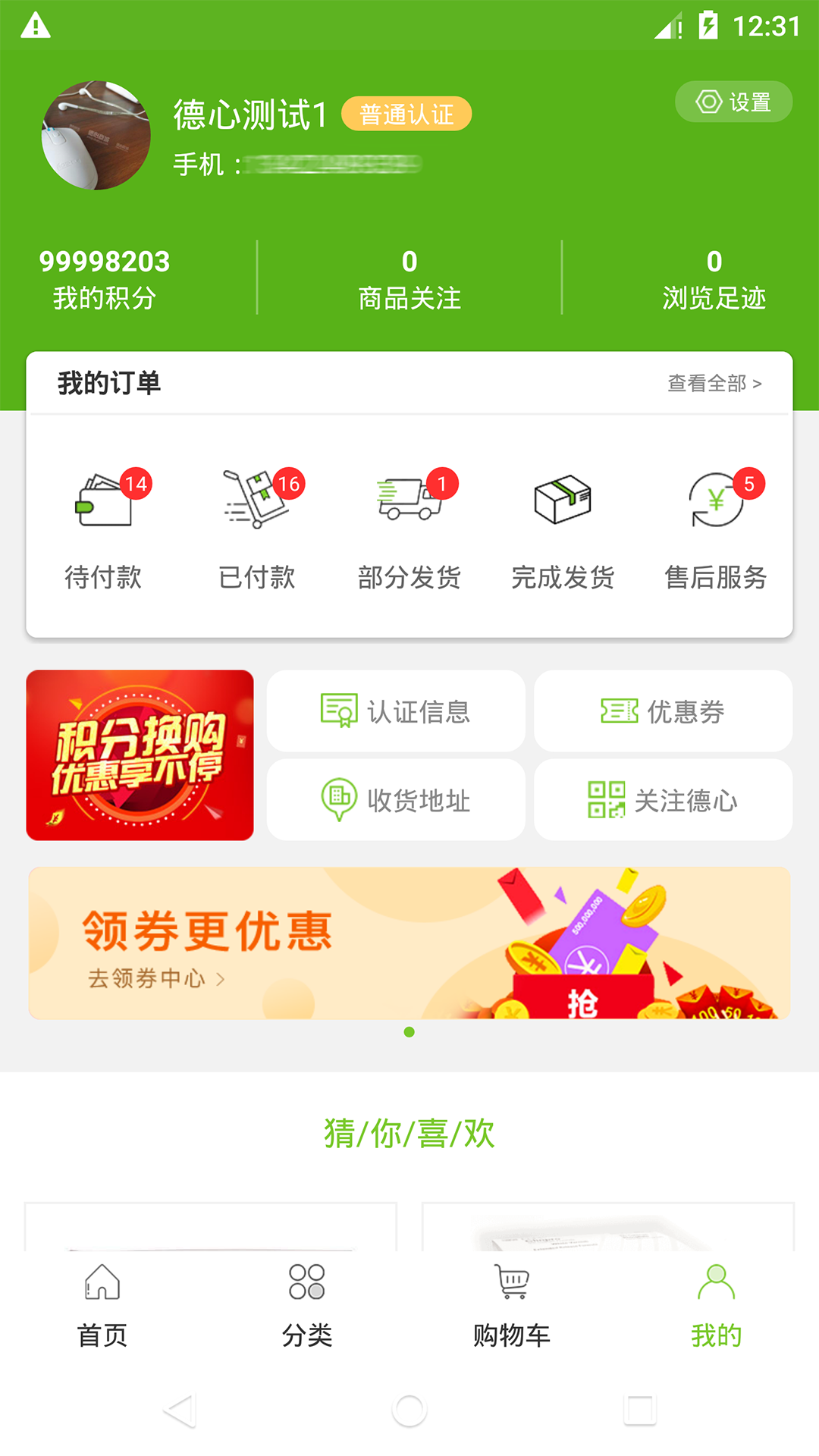Open 关注德心 QR follow page
Viewport: 819px width, 1456px height.
coord(663,800)
